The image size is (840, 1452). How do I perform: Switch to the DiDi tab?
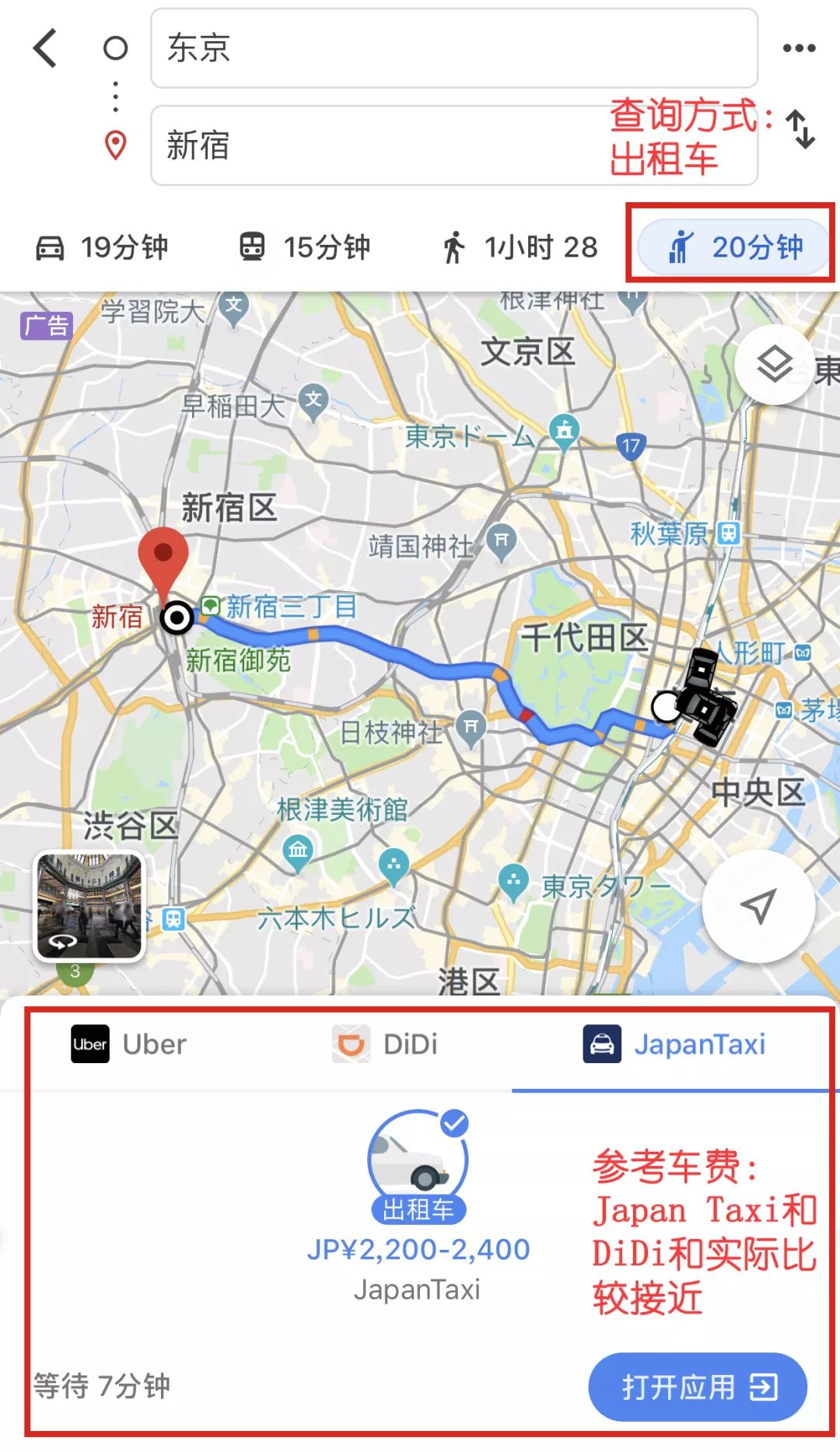point(385,1044)
